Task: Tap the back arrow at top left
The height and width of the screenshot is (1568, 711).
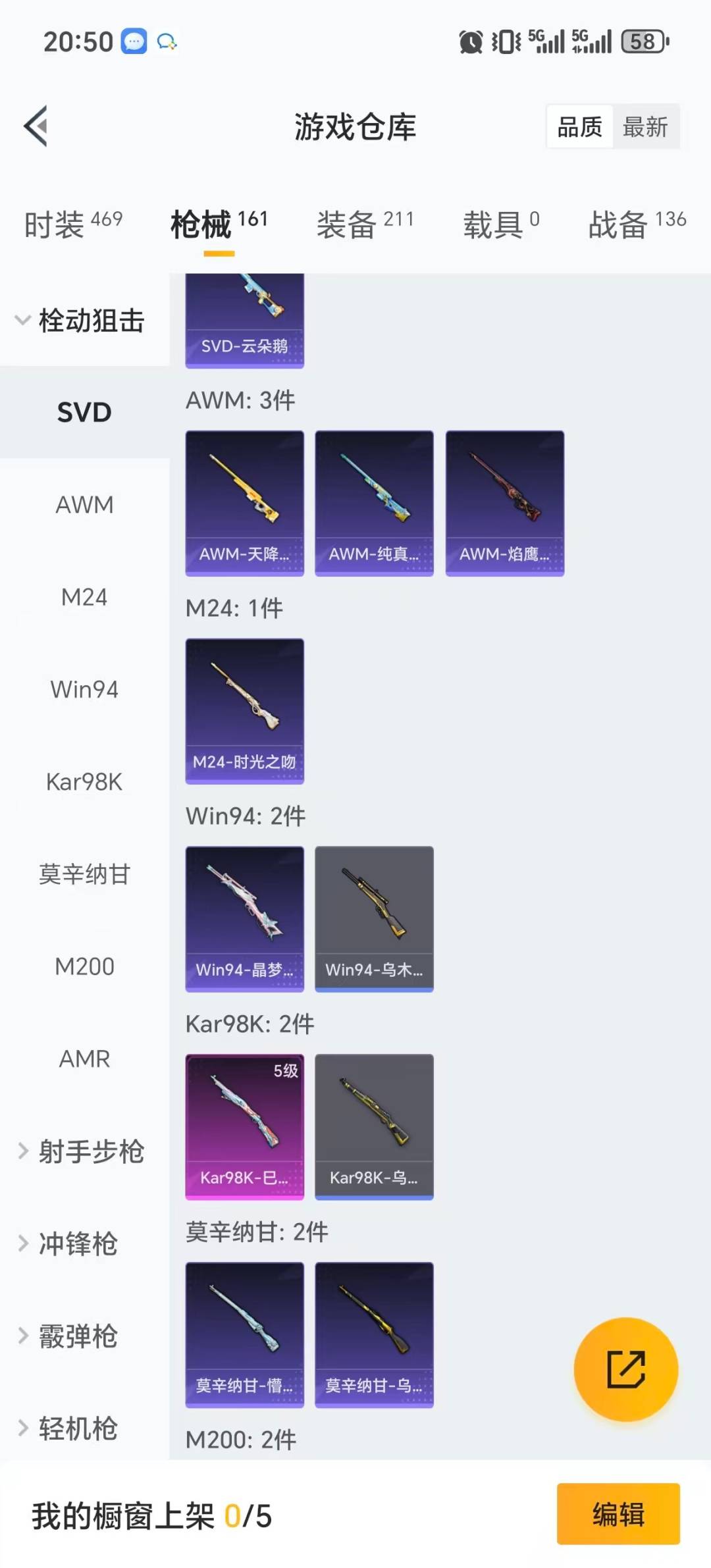Action: click(36, 126)
